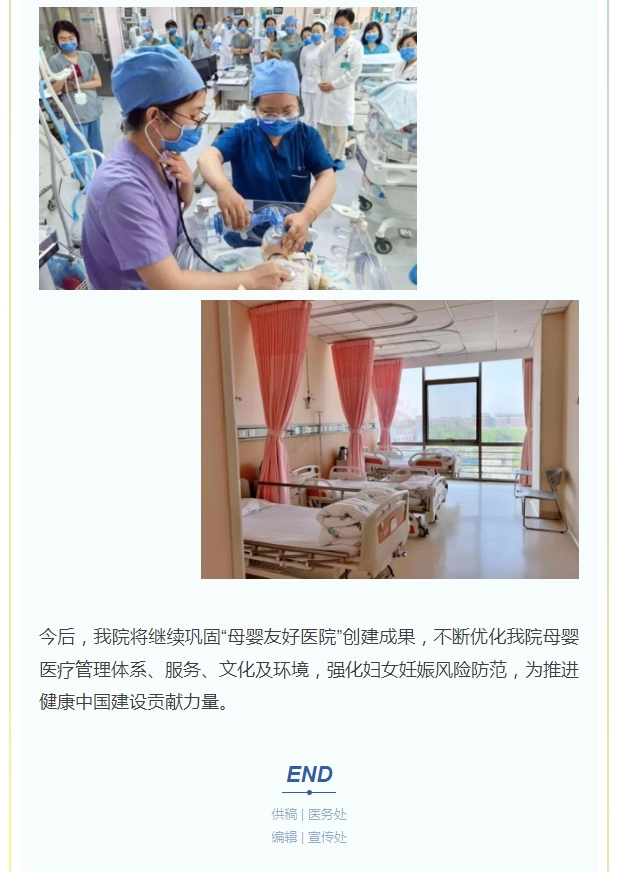Open the photo of nurses practicing resuscitation
The height and width of the screenshot is (872, 638).
[228, 148]
